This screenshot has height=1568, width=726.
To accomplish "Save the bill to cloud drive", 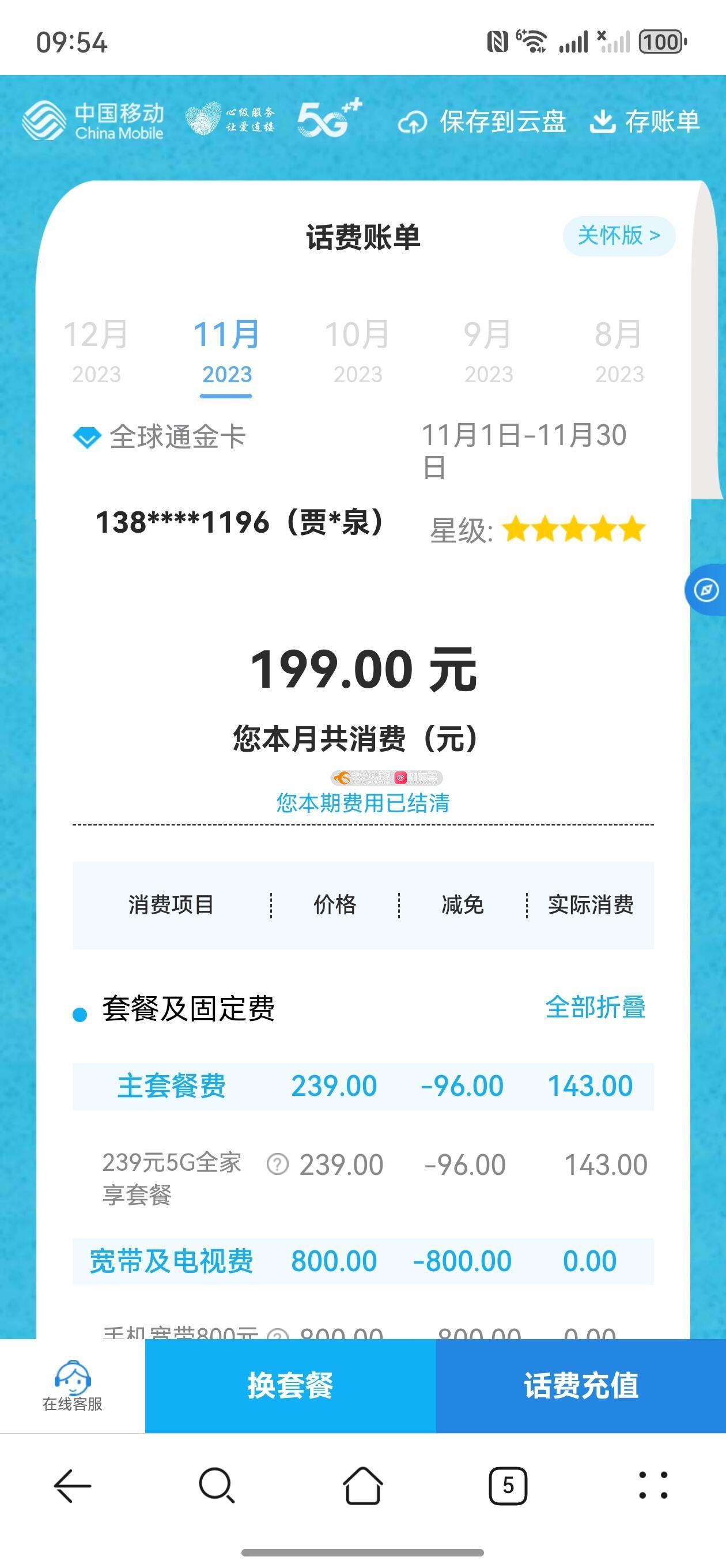I will pos(483,122).
